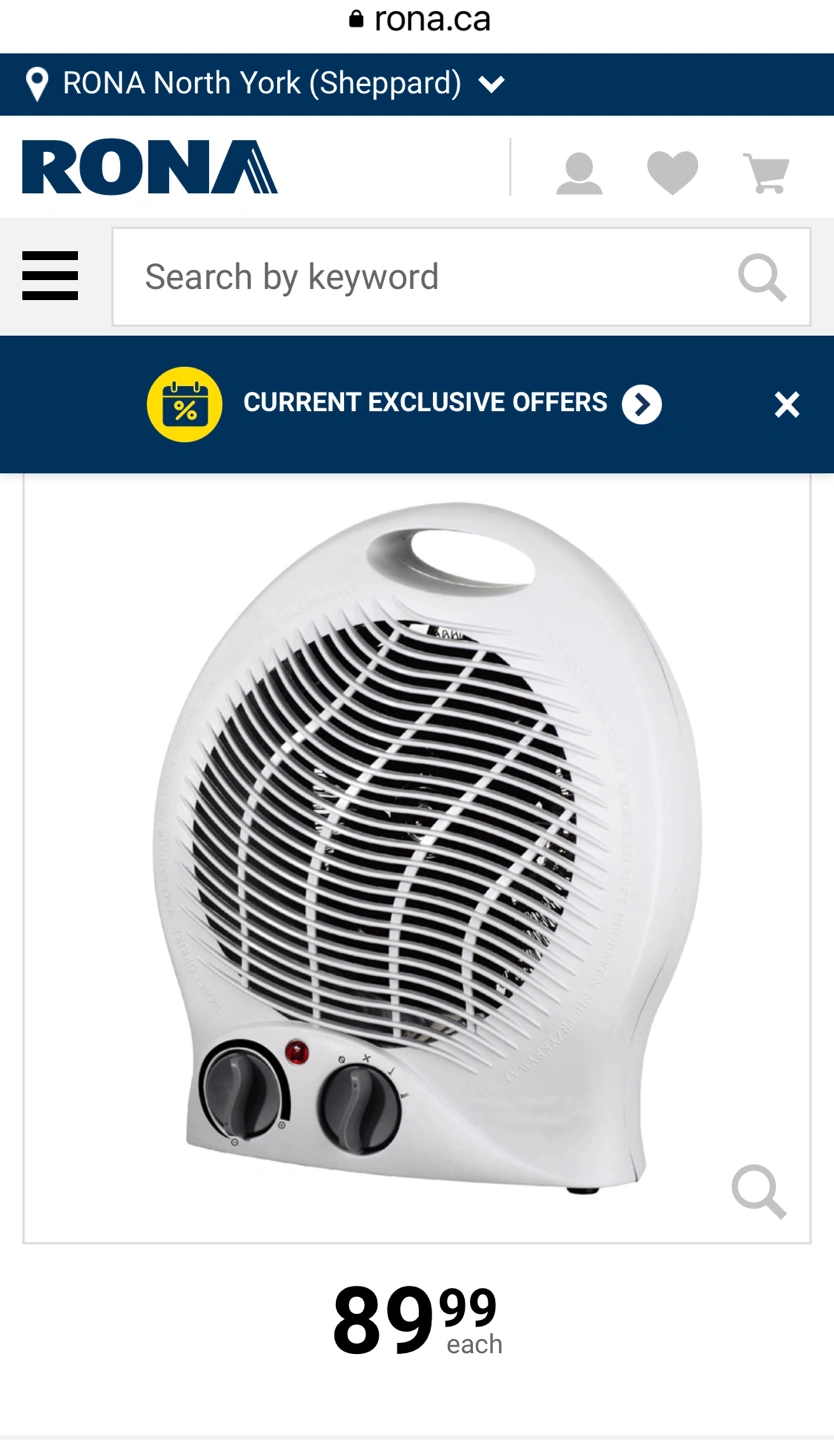Screen dimensions: 834x1440
Task: Tap the Search by keyword field
Action: click(420, 277)
